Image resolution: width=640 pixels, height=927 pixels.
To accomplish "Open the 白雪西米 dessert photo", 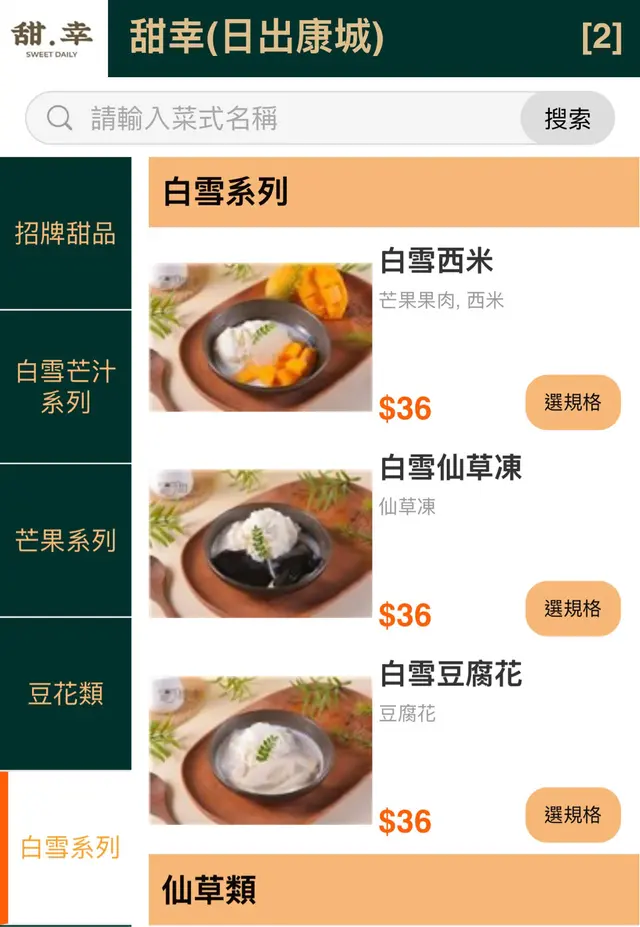I will (x=260, y=337).
